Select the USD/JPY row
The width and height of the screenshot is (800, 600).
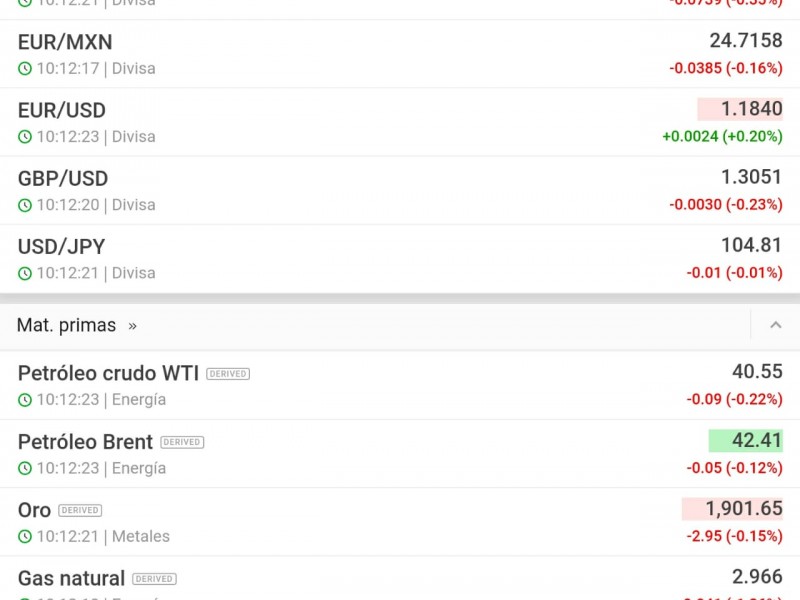tap(62, 247)
